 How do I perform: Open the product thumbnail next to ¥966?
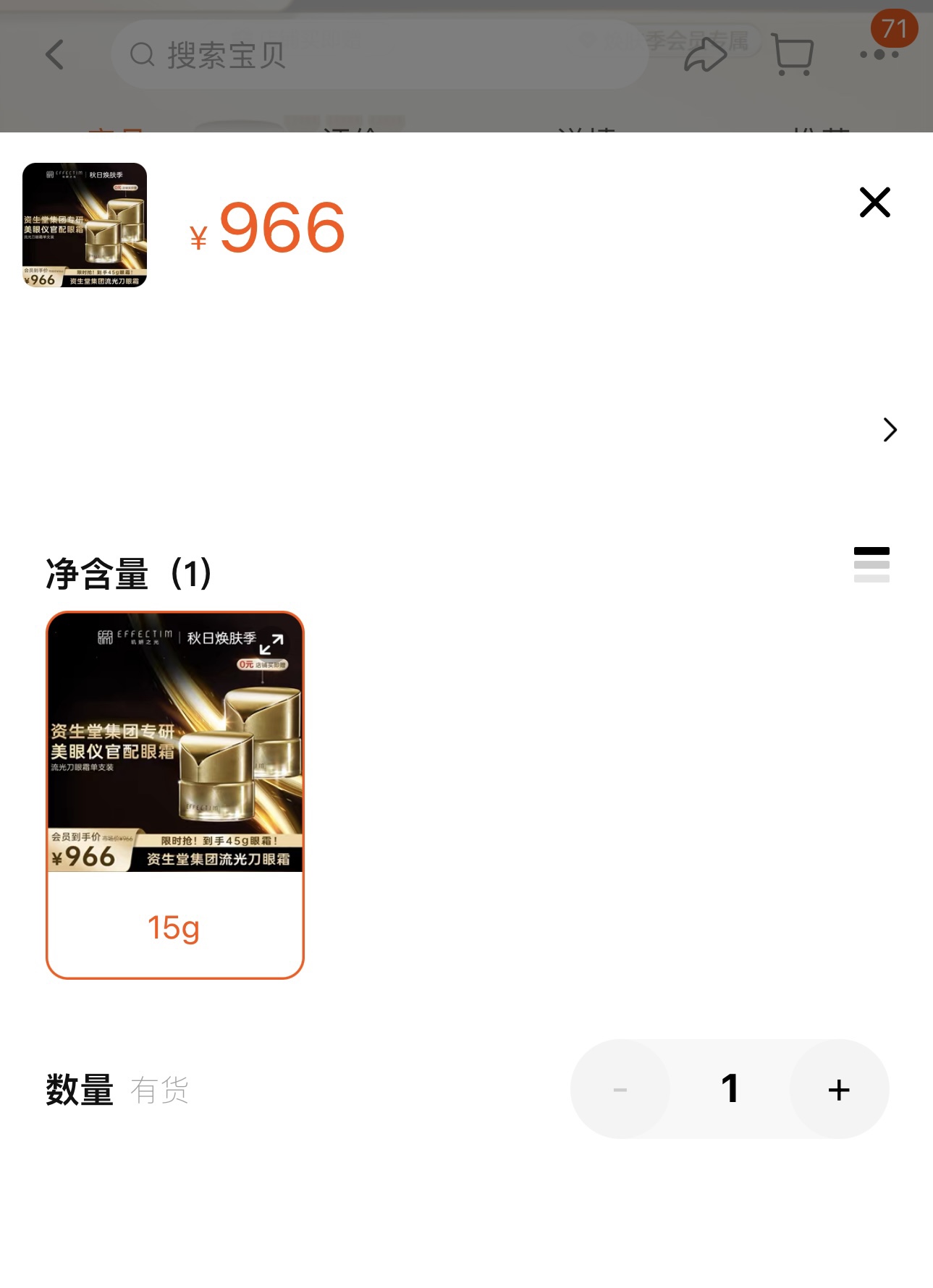[x=85, y=225]
